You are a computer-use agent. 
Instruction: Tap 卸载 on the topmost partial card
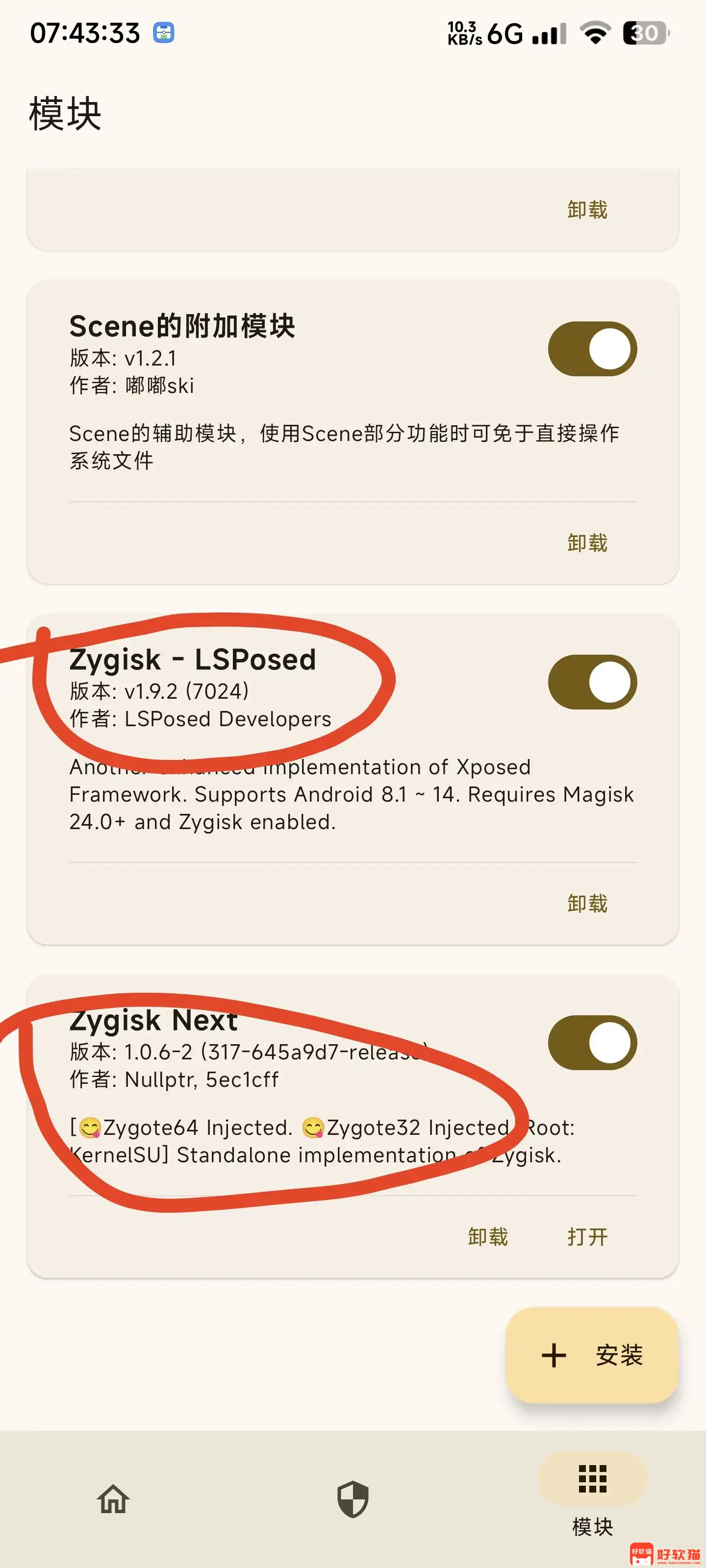pyautogui.click(x=586, y=209)
